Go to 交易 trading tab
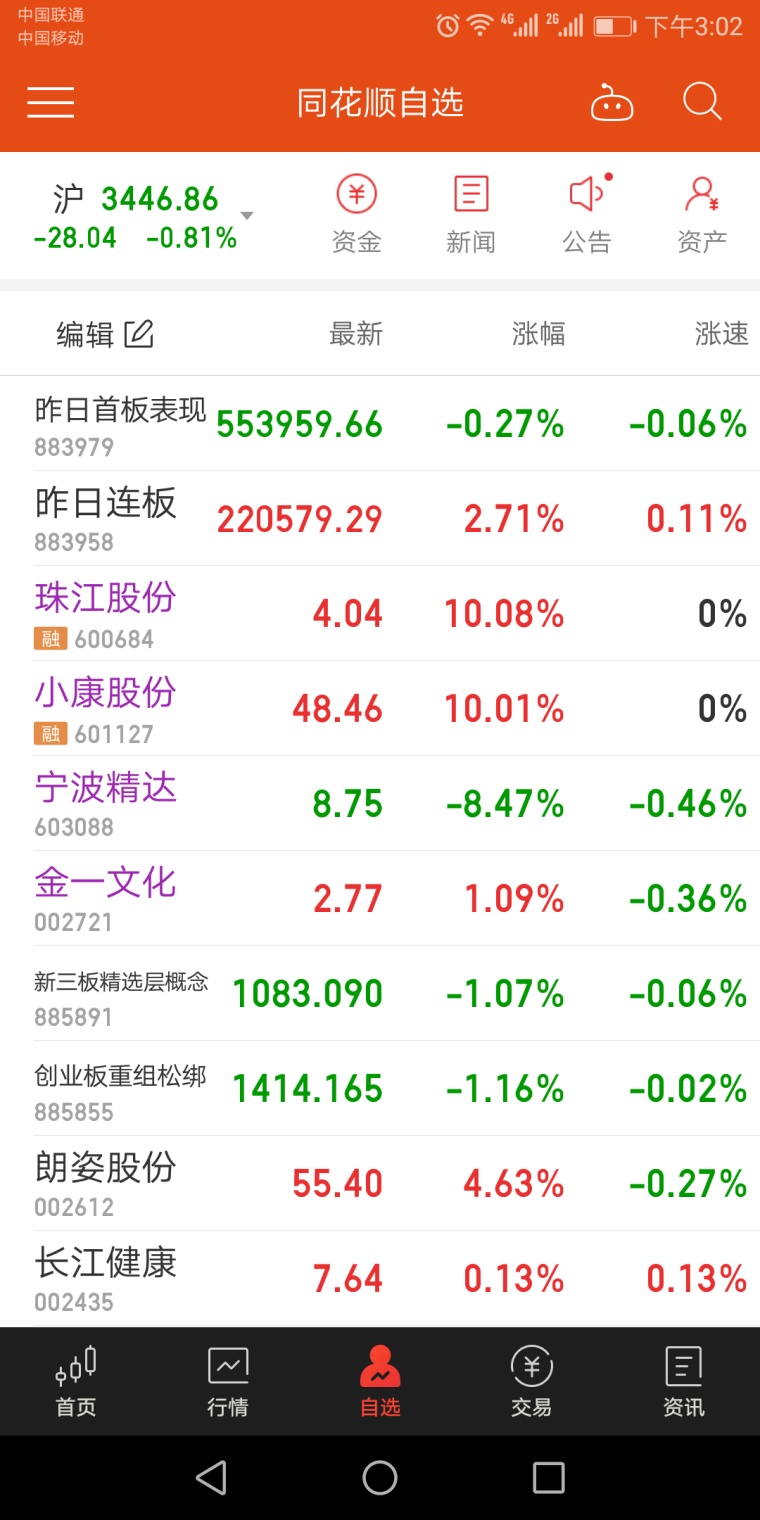This screenshot has width=760, height=1520. tap(531, 1382)
